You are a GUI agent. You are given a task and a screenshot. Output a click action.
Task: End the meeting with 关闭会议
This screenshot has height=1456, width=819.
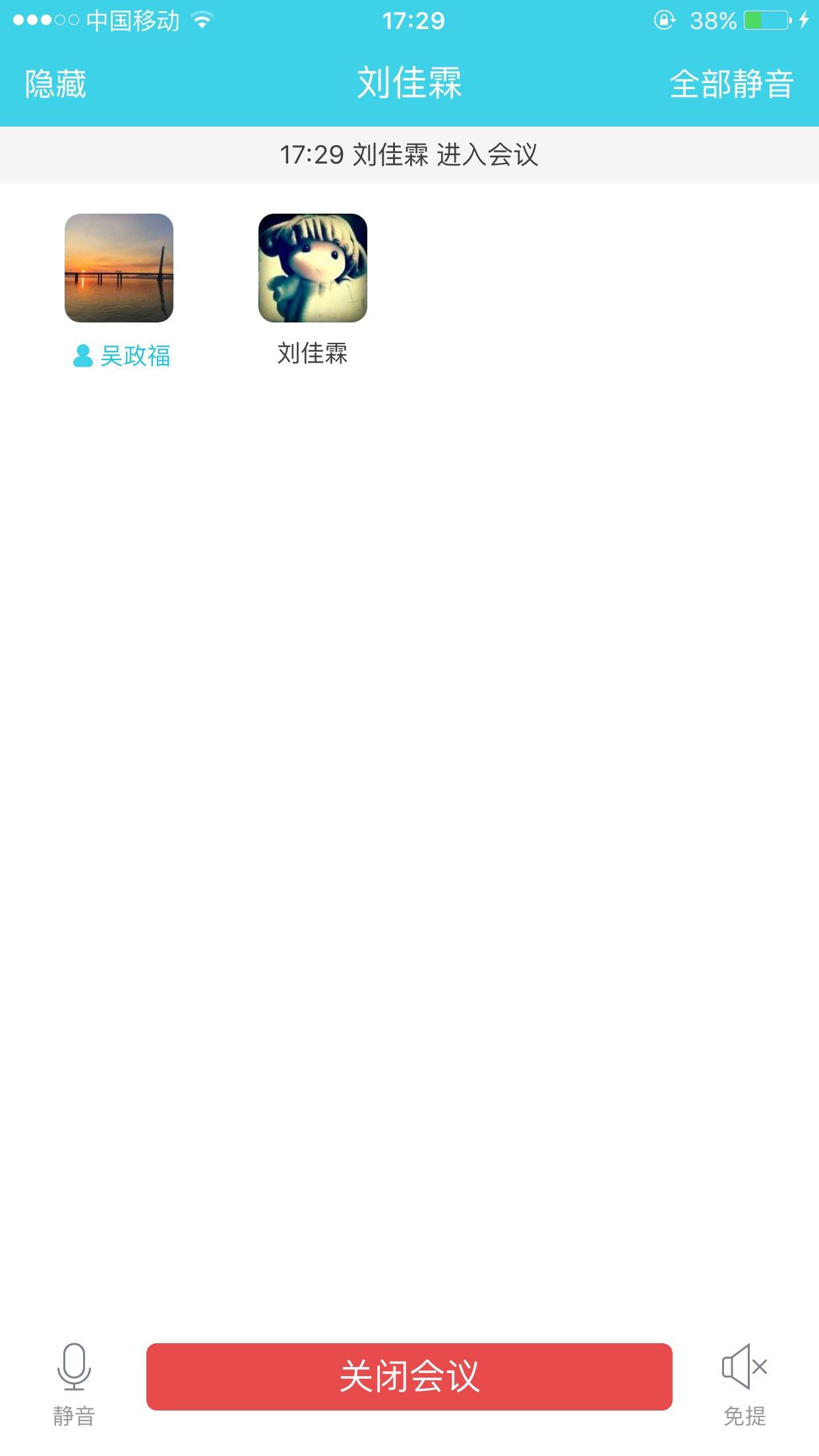click(x=409, y=1377)
